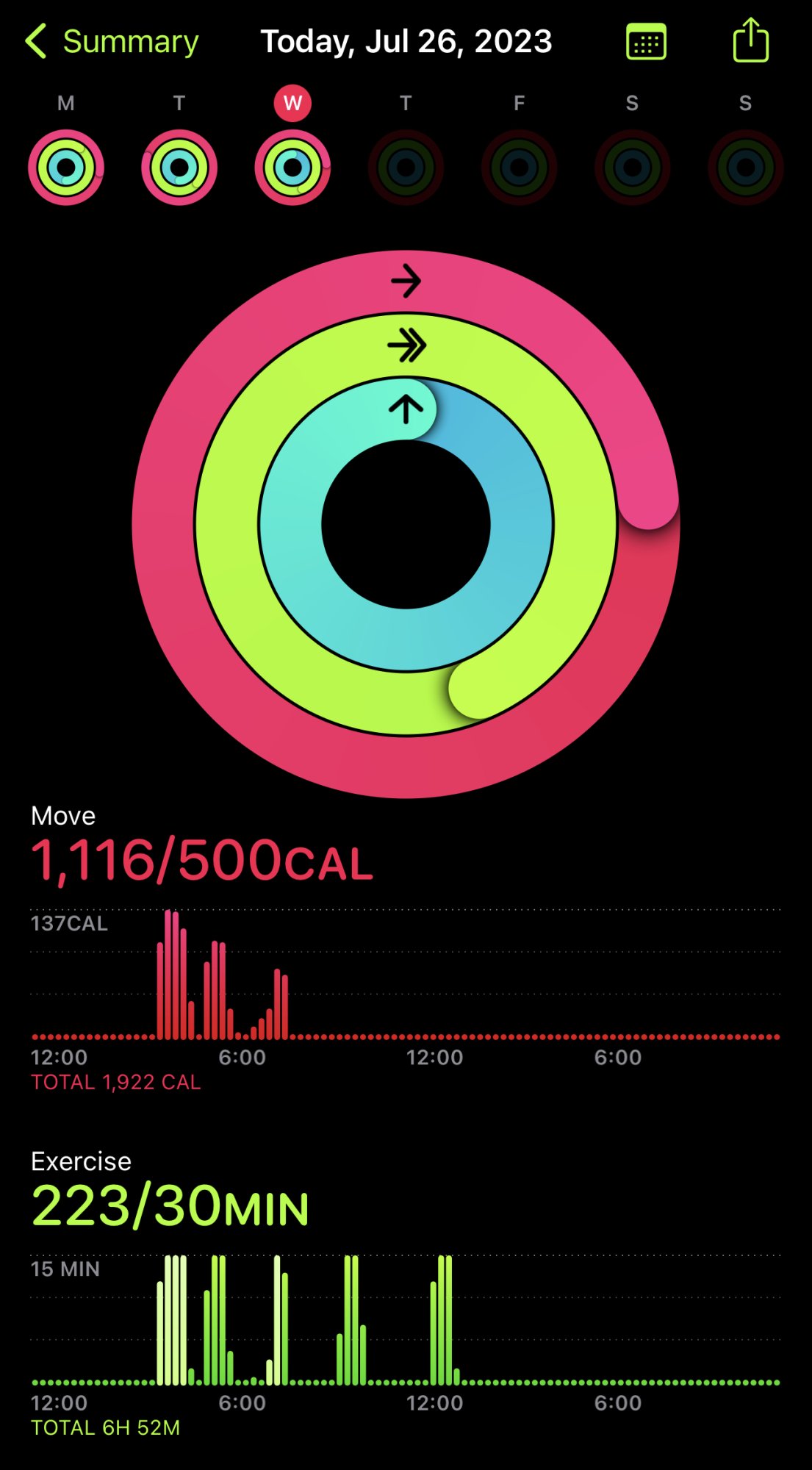Select Thursday's activity rings
The height and width of the screenshot is (1470, 812).
coord(406,168)
